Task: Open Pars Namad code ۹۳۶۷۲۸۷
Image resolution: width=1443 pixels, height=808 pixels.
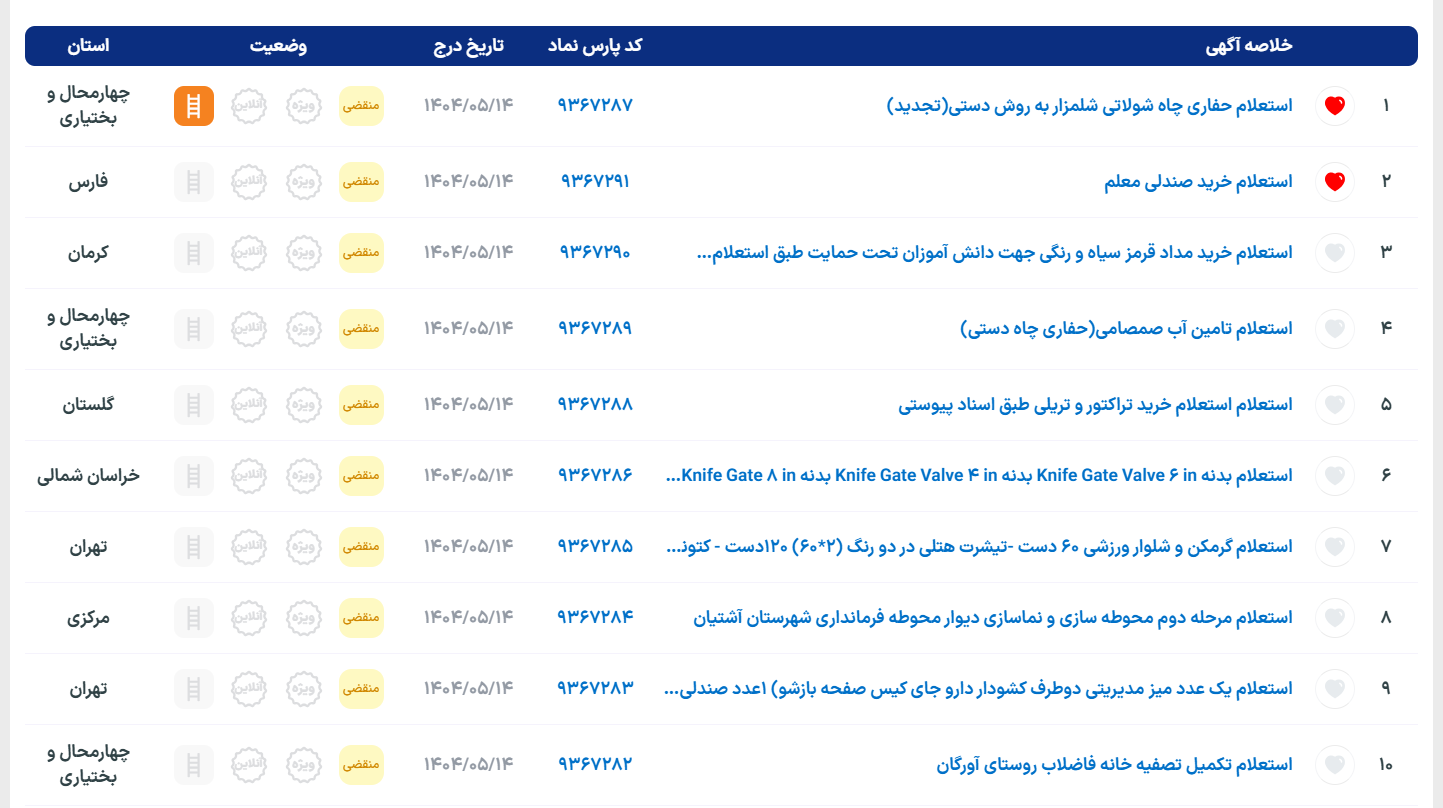Action: point(595,105)
